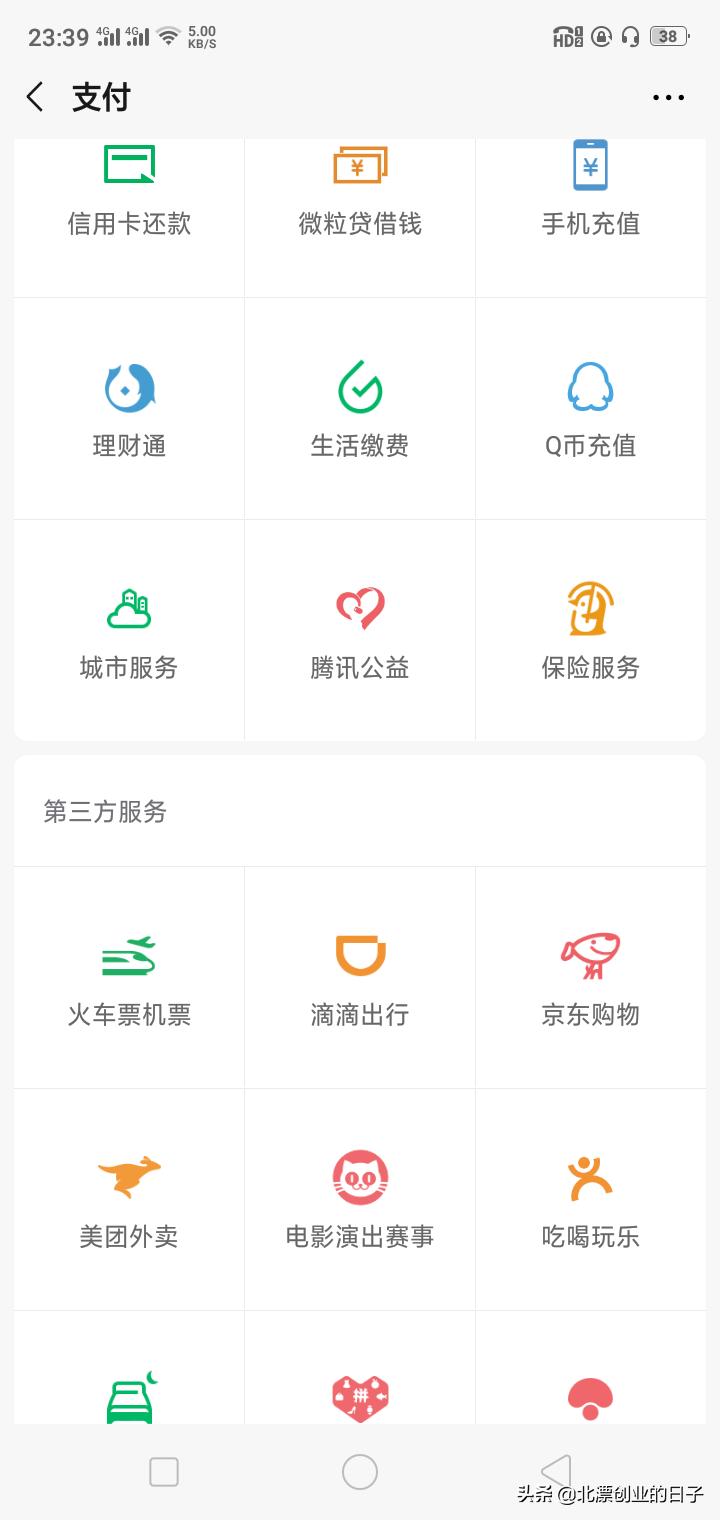Viewport: 720px width, 1520px height.
Task: Select 吃喝玩乐
Action: tap(590, 1202)
